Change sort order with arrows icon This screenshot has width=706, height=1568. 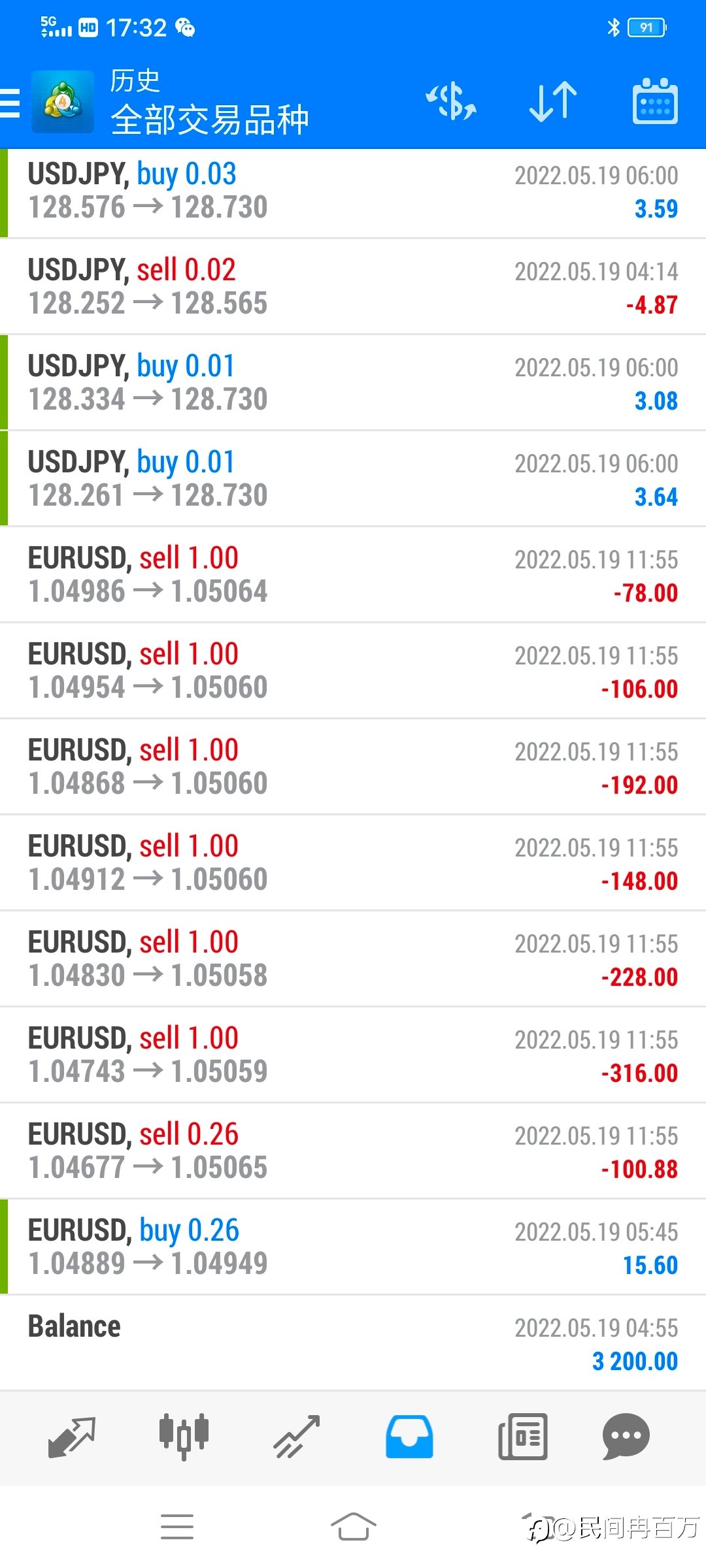point(553,102)
